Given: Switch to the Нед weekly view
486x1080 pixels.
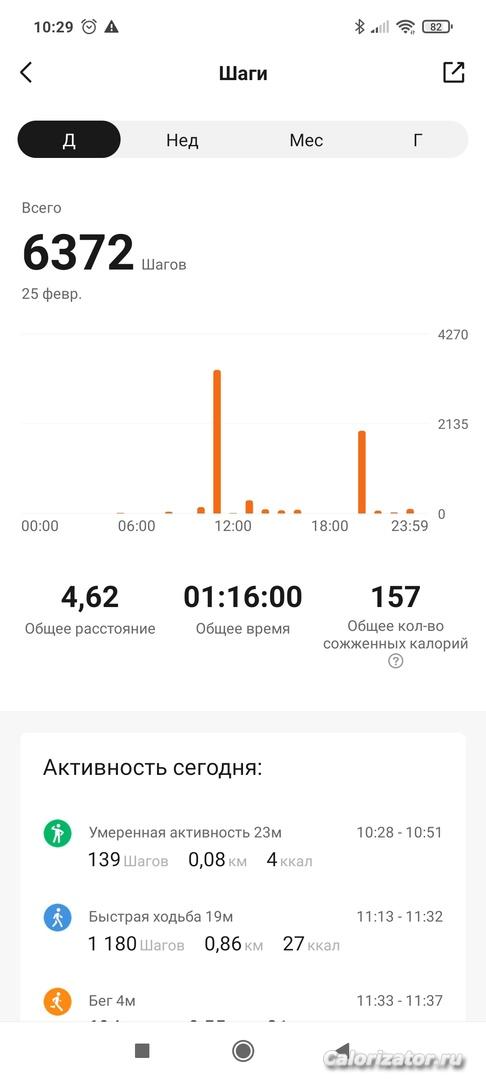Looking at the screenshot, I should pos(182,141).
